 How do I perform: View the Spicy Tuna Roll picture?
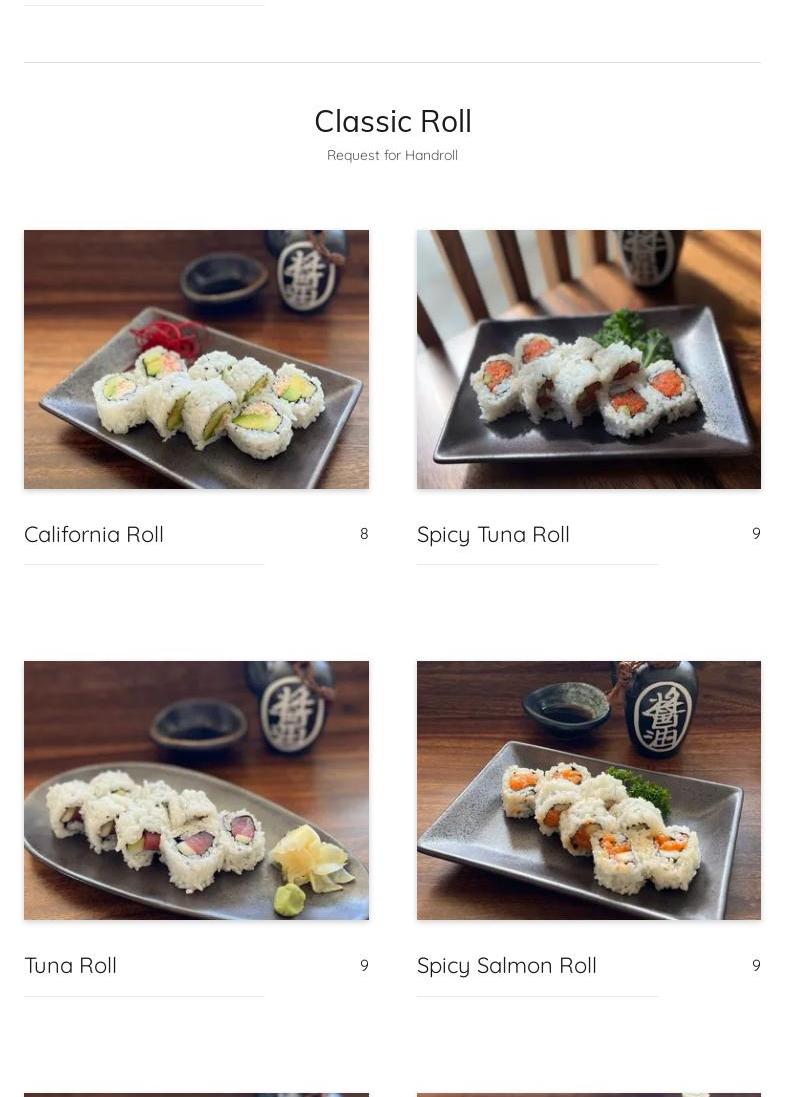[x=588, y=359]
